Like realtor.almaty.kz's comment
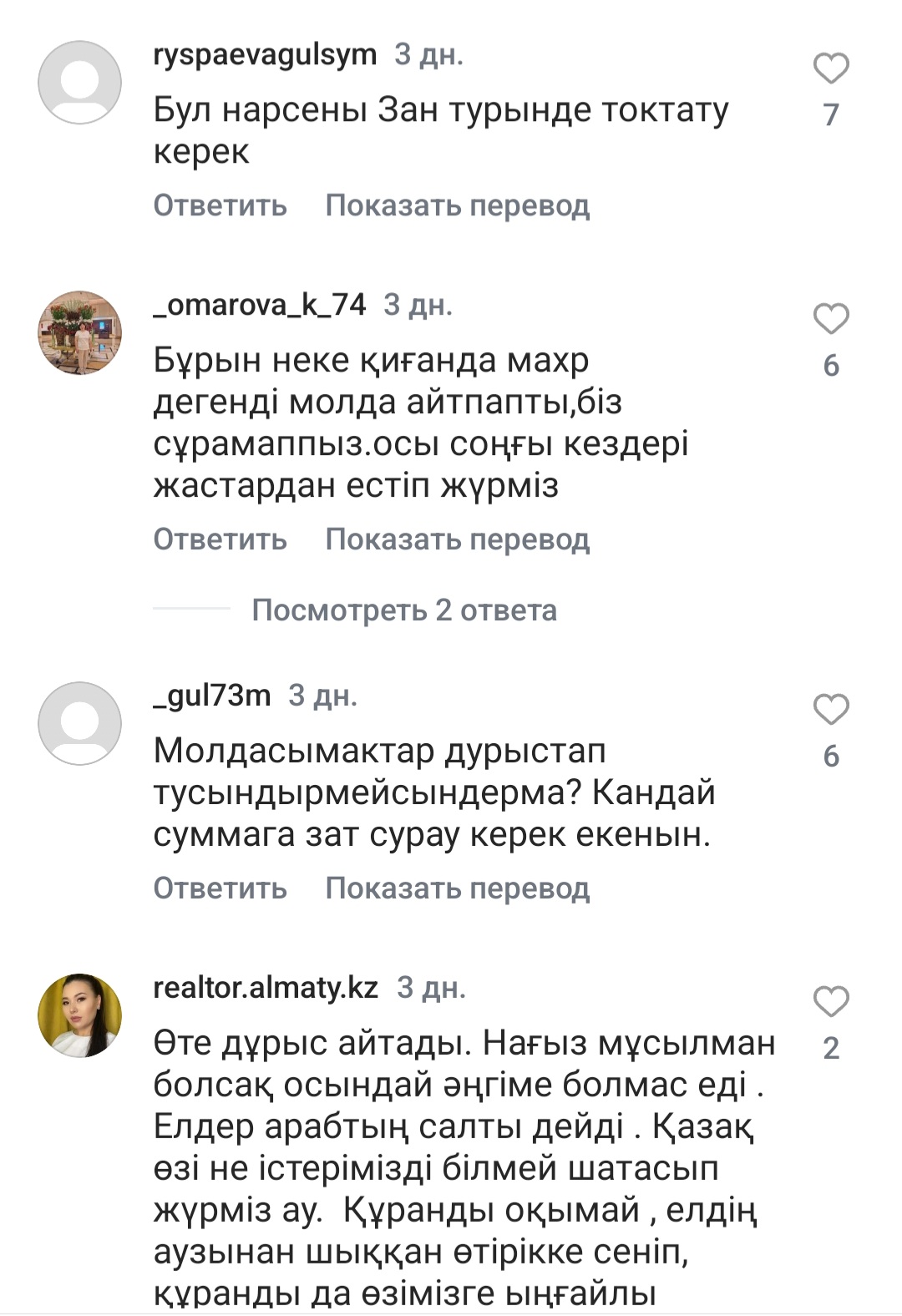902x1316 pixels. tap(830, 1002)
